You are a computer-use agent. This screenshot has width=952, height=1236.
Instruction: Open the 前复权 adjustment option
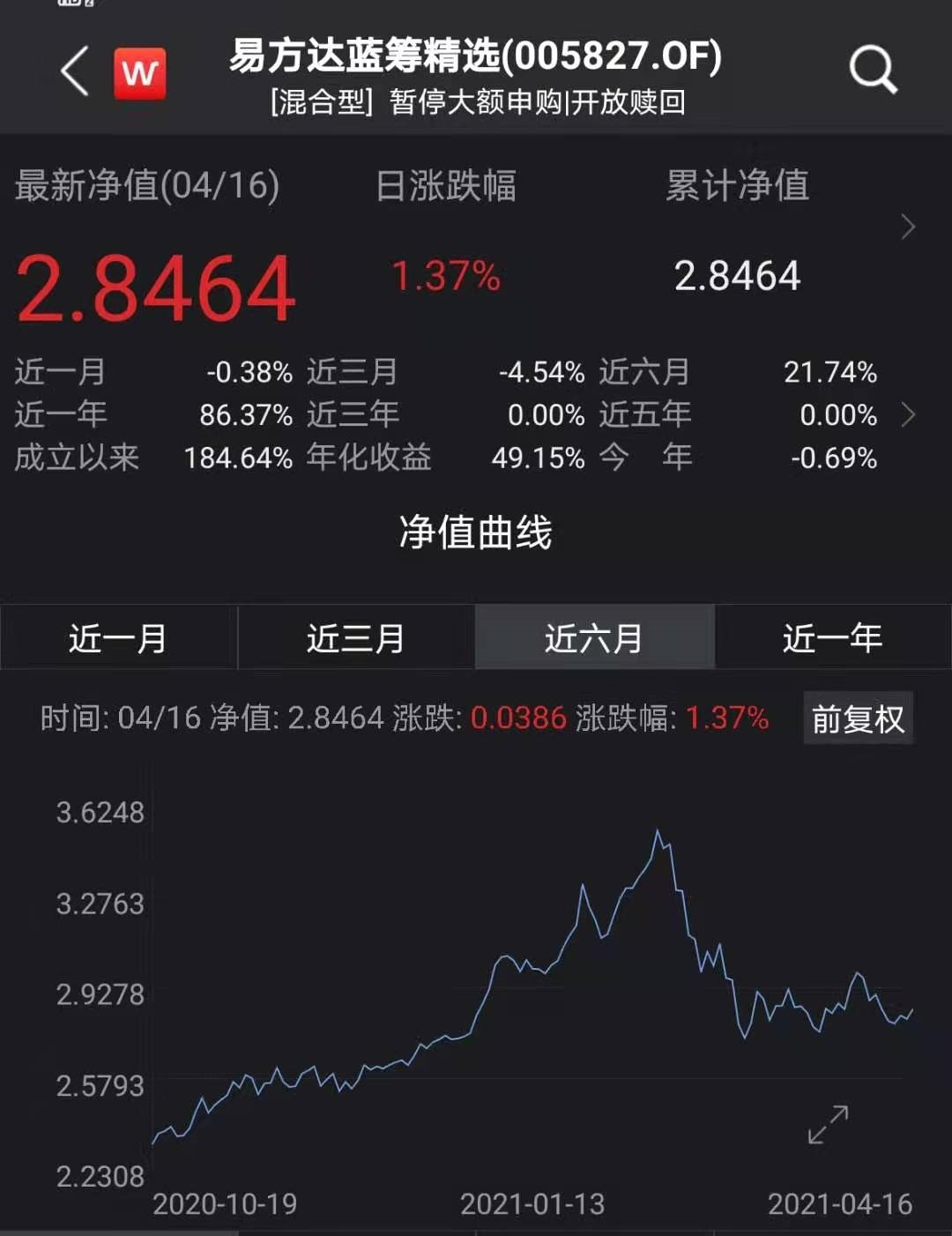[x=858, y=719]
